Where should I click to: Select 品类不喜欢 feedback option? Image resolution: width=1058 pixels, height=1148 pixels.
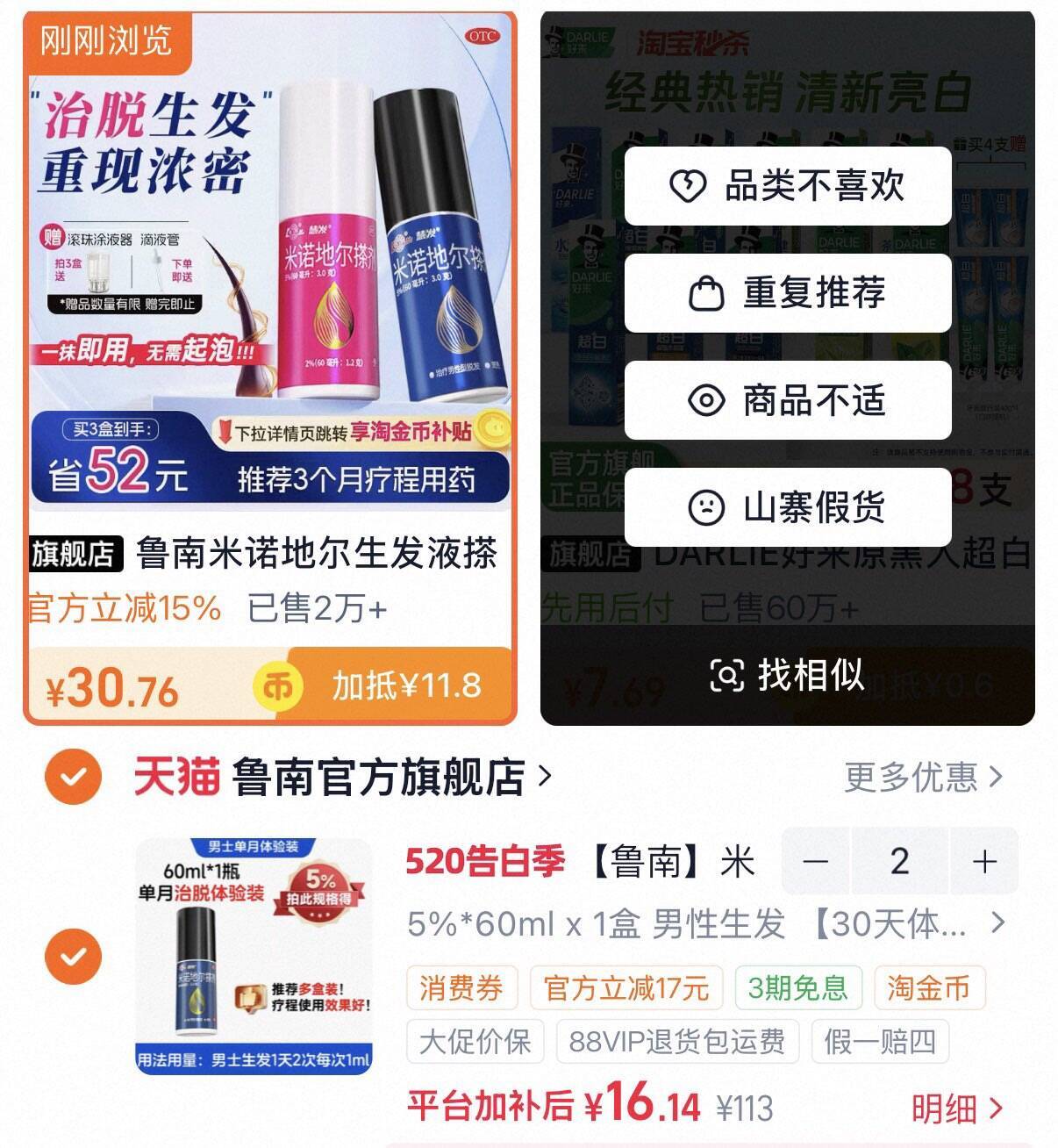[x=788, y=186]
